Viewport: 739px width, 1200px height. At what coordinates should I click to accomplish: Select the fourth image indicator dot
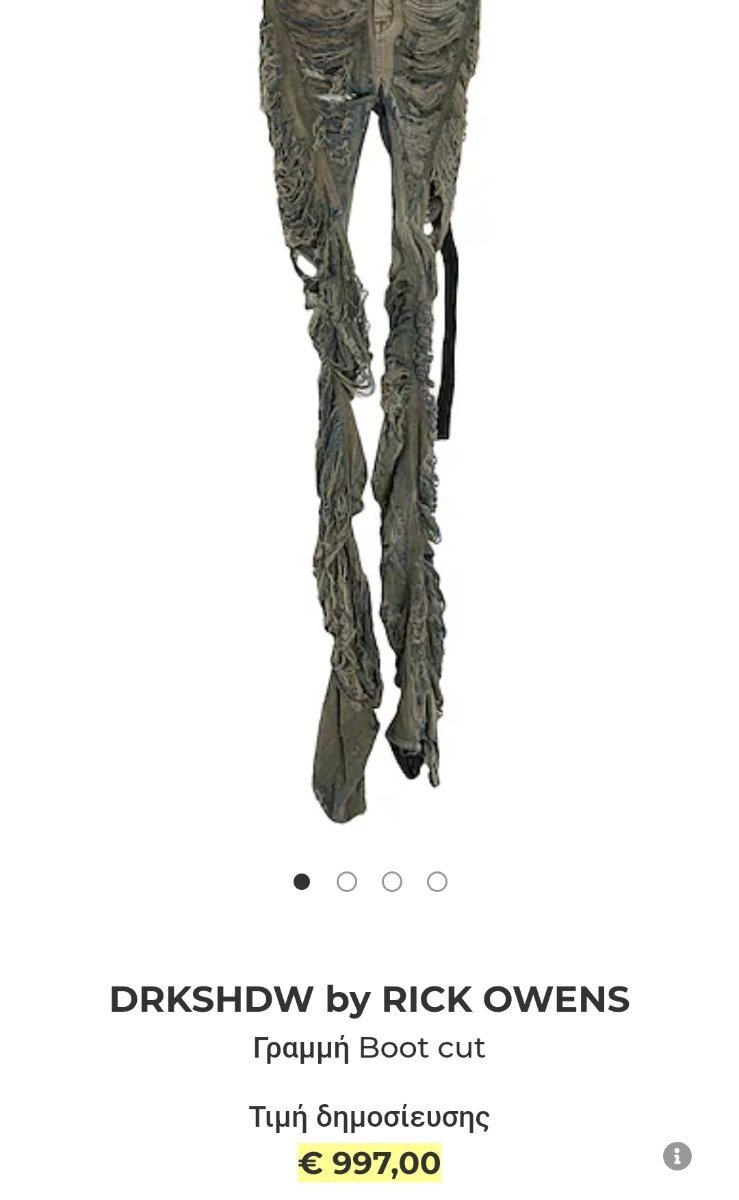click(x=437, y=882)
